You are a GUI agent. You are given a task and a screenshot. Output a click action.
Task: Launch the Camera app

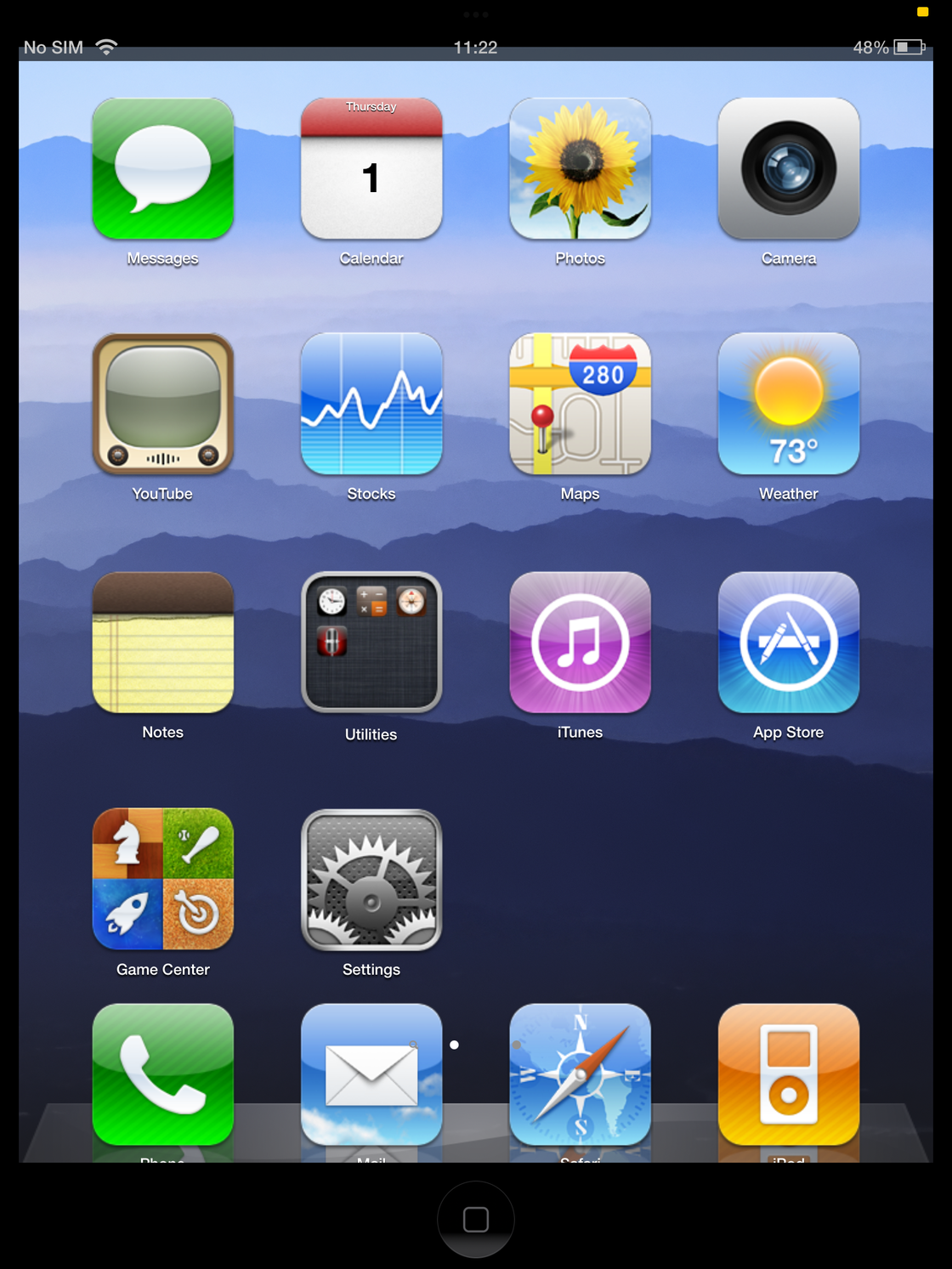tap(788, 168)
